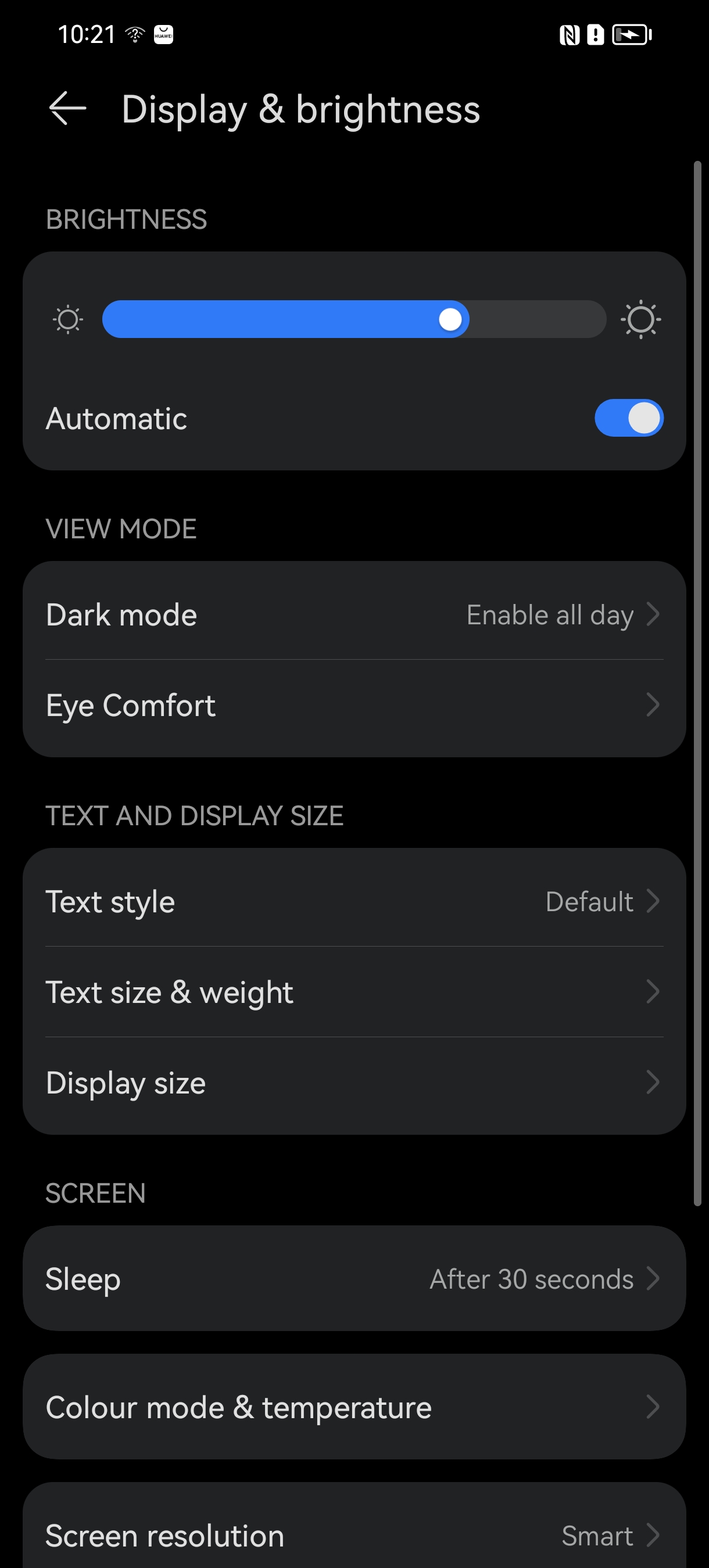The width and height of the screenshot is (709, 1568).
Task: Open Colour mode & temperature
Action: [x=353, y=1407]
